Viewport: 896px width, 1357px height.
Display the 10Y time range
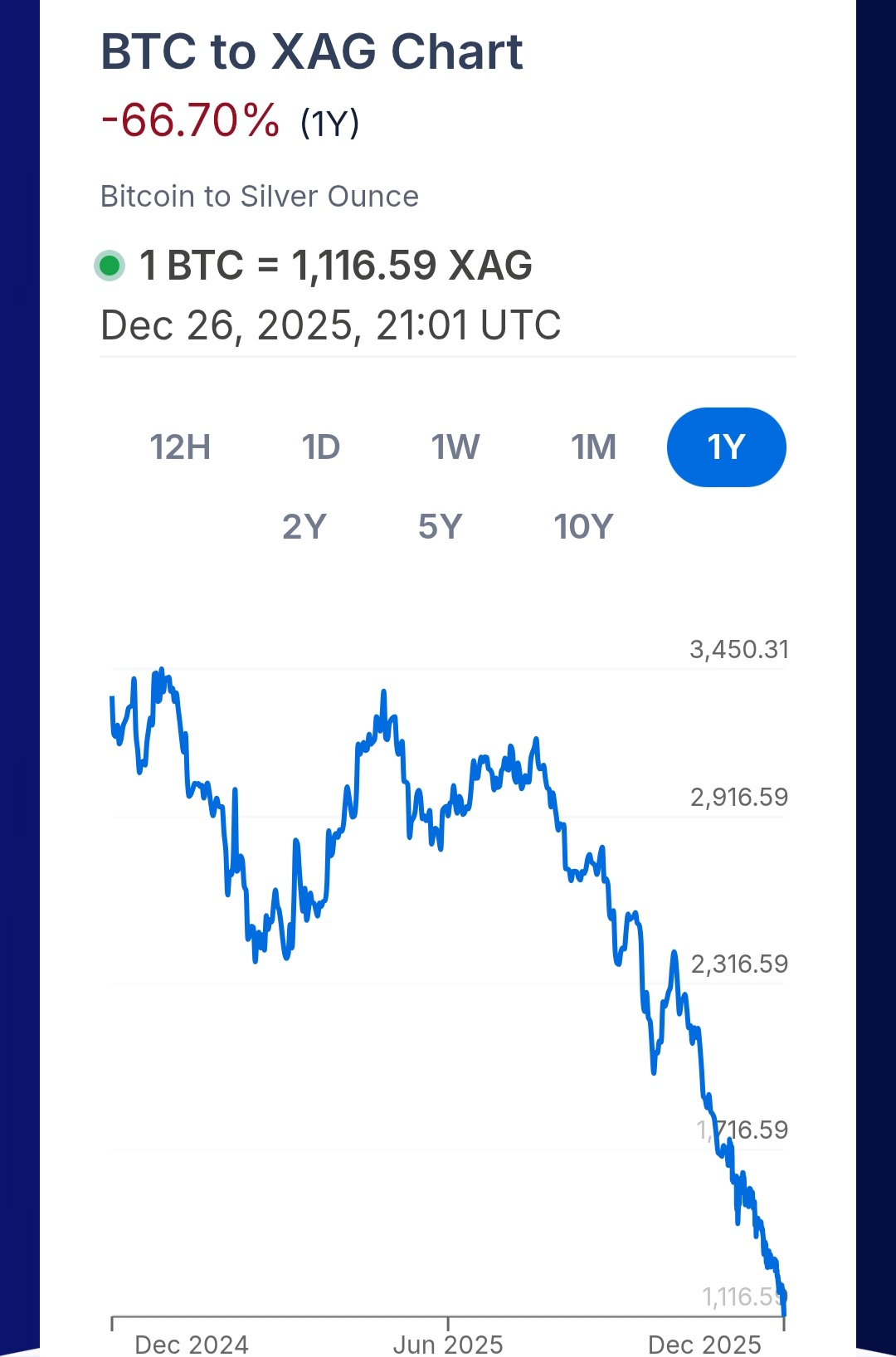tap(583, 526)
